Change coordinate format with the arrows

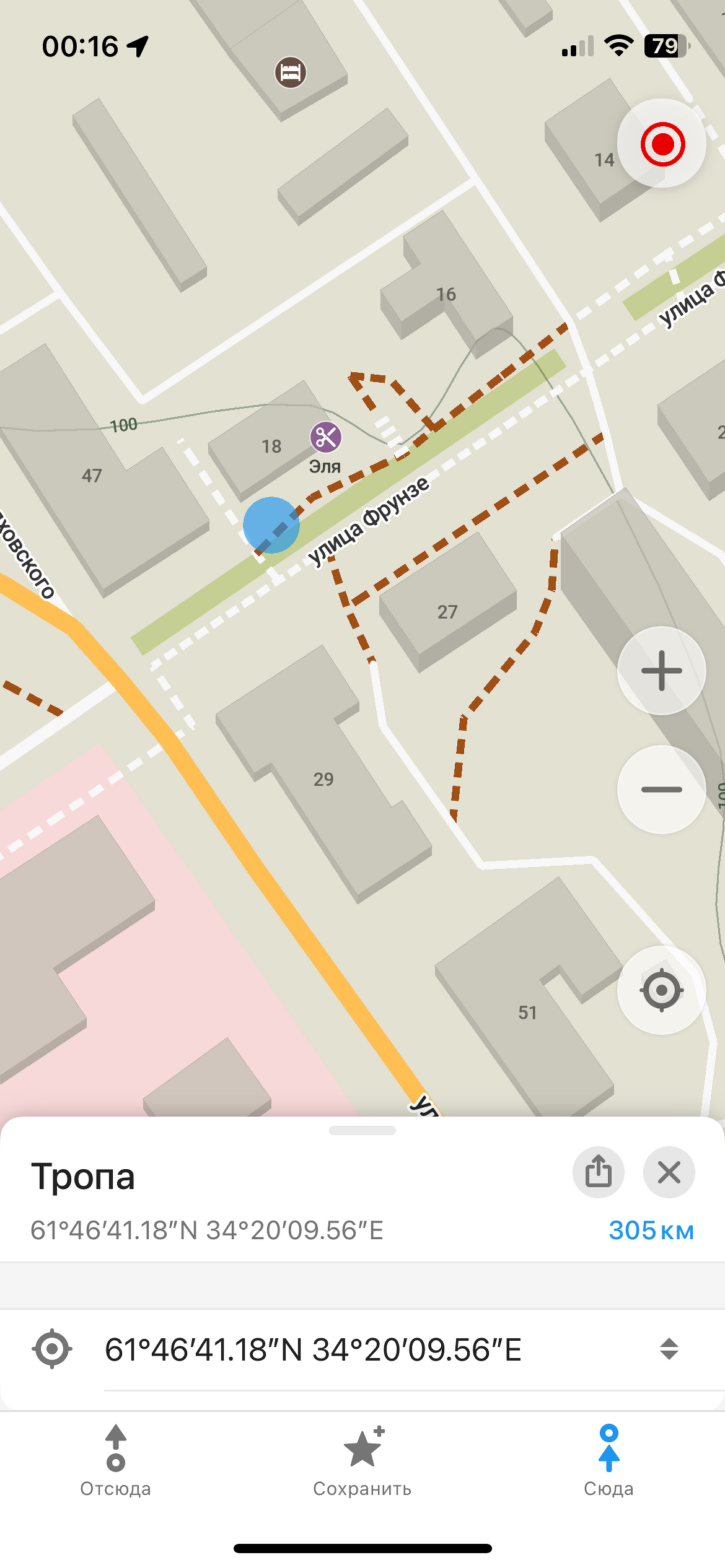pyautogui.click(x=669, y=1349)
